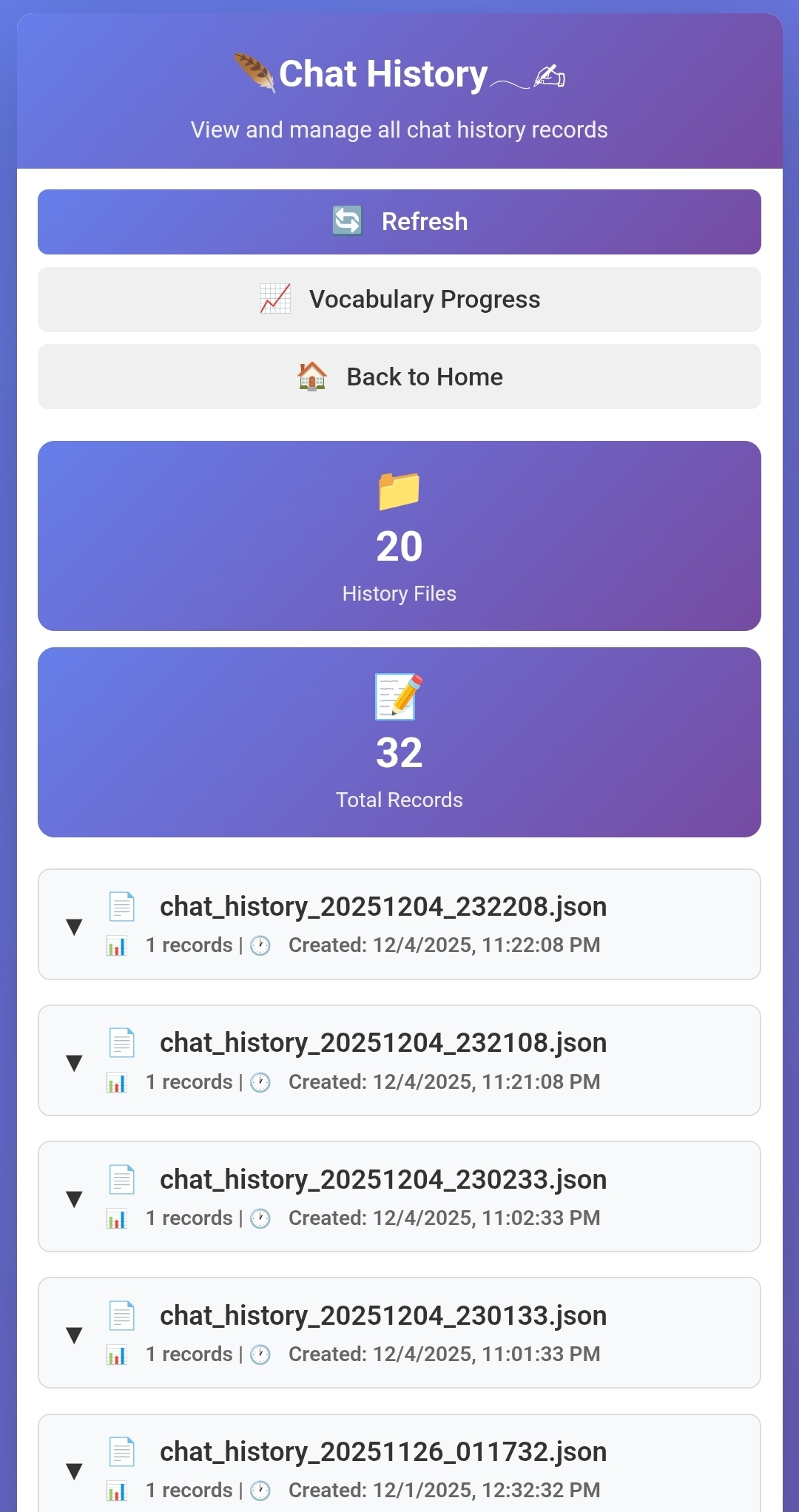Expand chat_history_20251204_232208.json
799x1512 pixels.
coord(74,926)
